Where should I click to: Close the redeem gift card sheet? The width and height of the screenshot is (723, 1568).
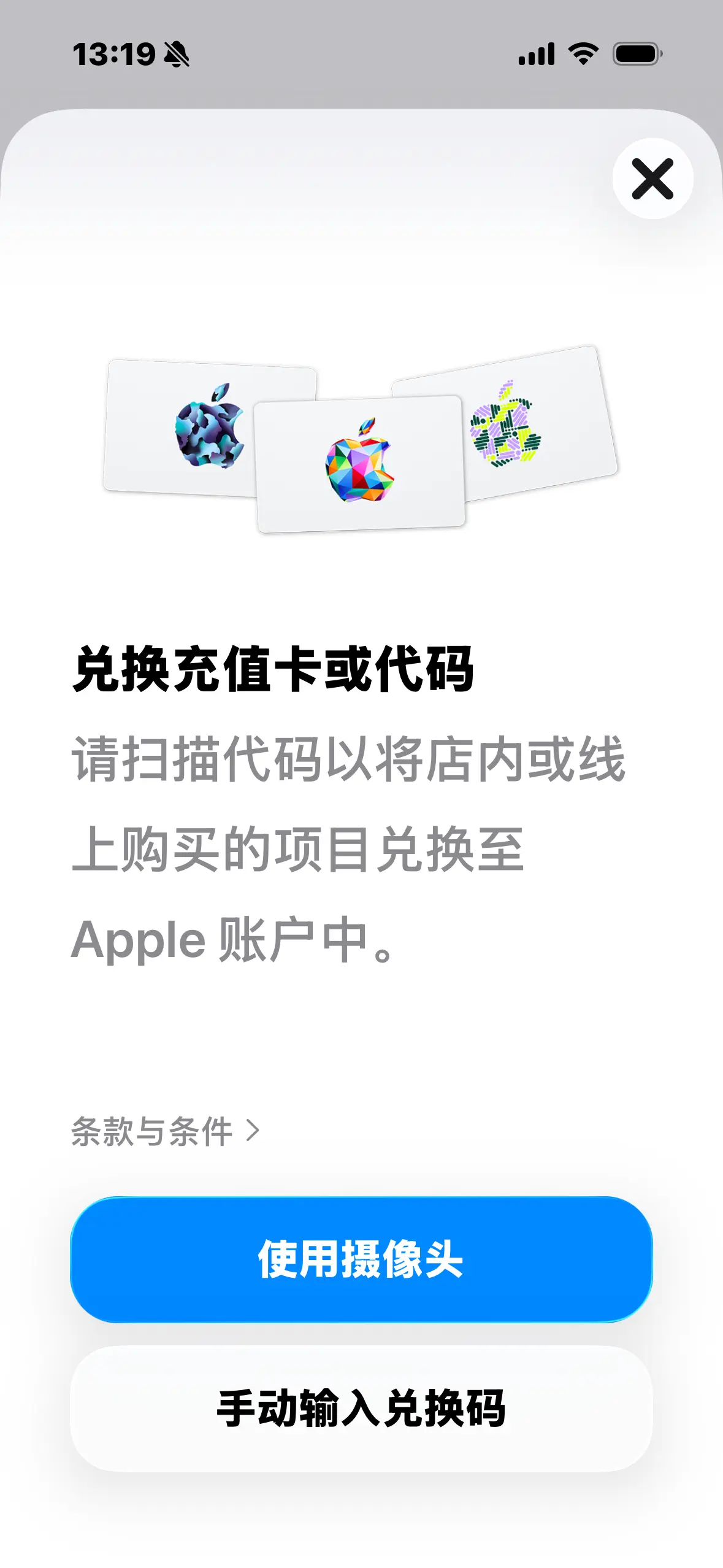coord(652,179)
